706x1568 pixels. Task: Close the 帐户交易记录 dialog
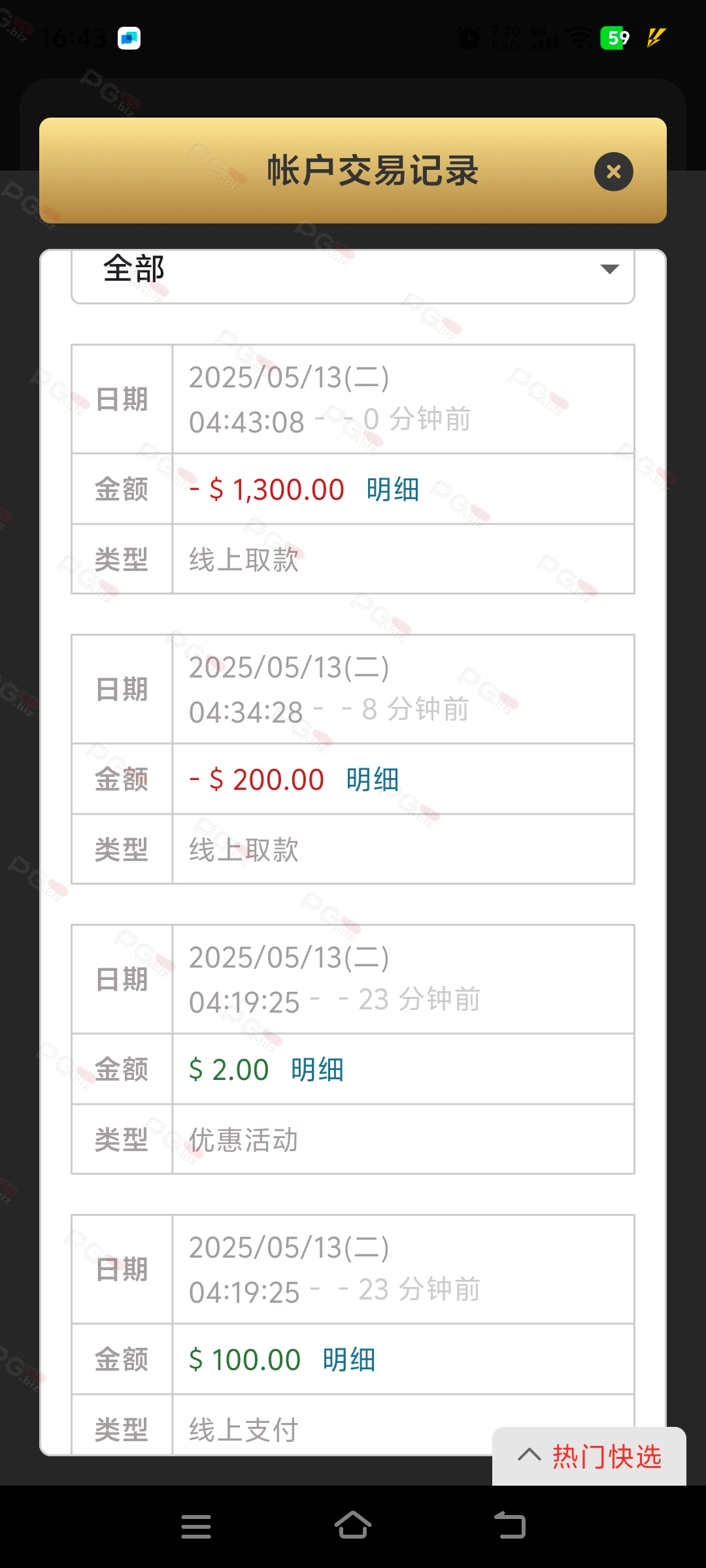click(x=613, y=172)
